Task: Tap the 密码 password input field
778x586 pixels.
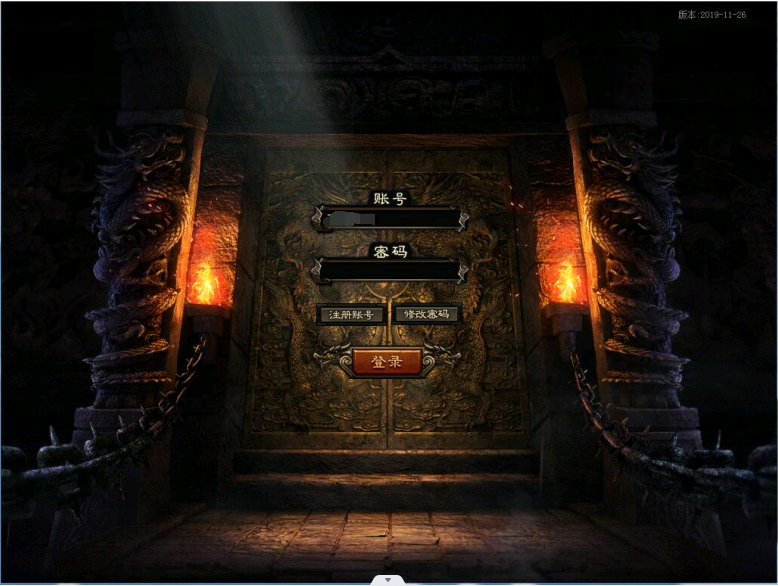Action: pos(388,270)
